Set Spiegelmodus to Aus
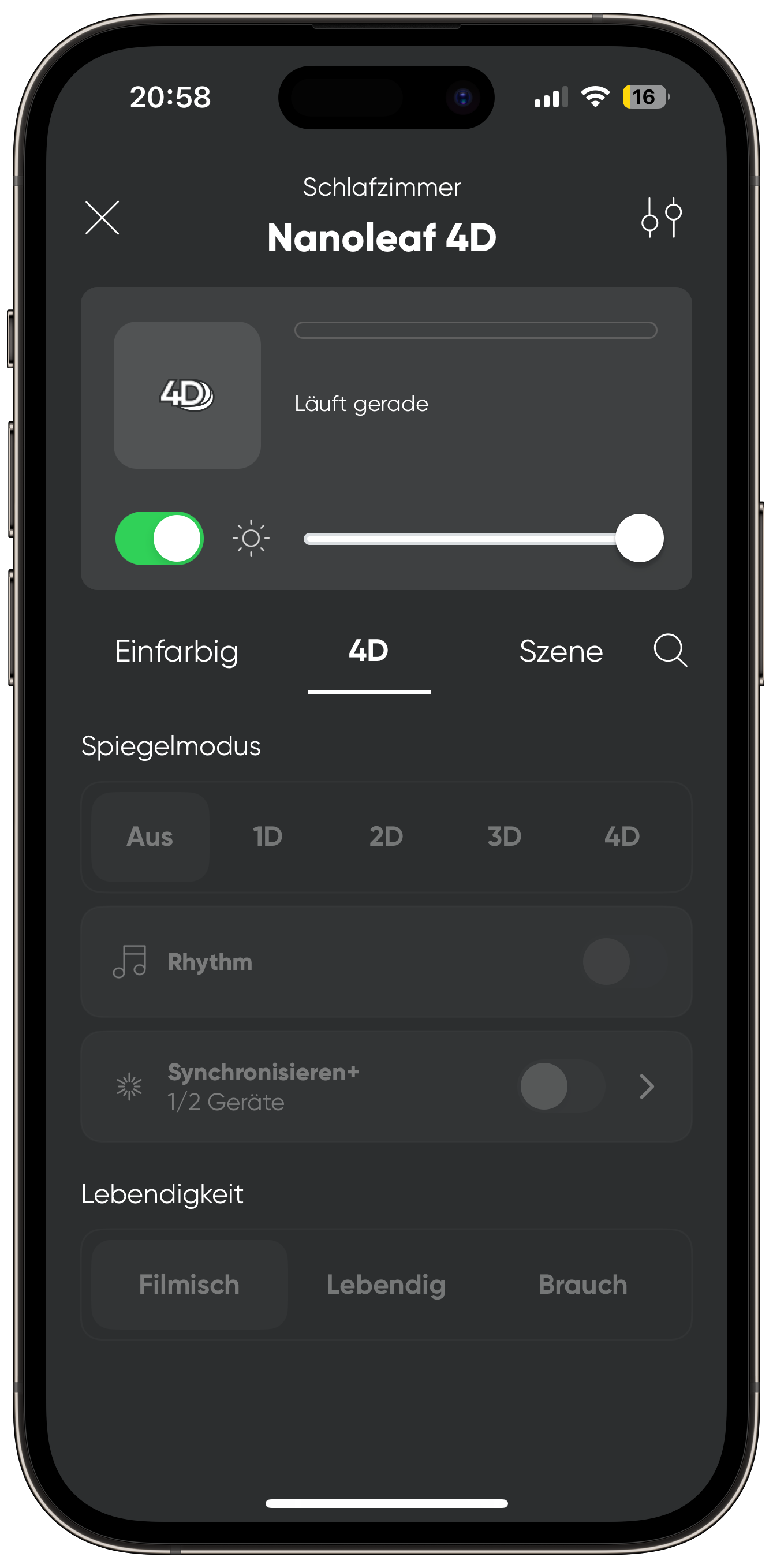The height and width of the screenshot is (1568, 773). (150, 837)
